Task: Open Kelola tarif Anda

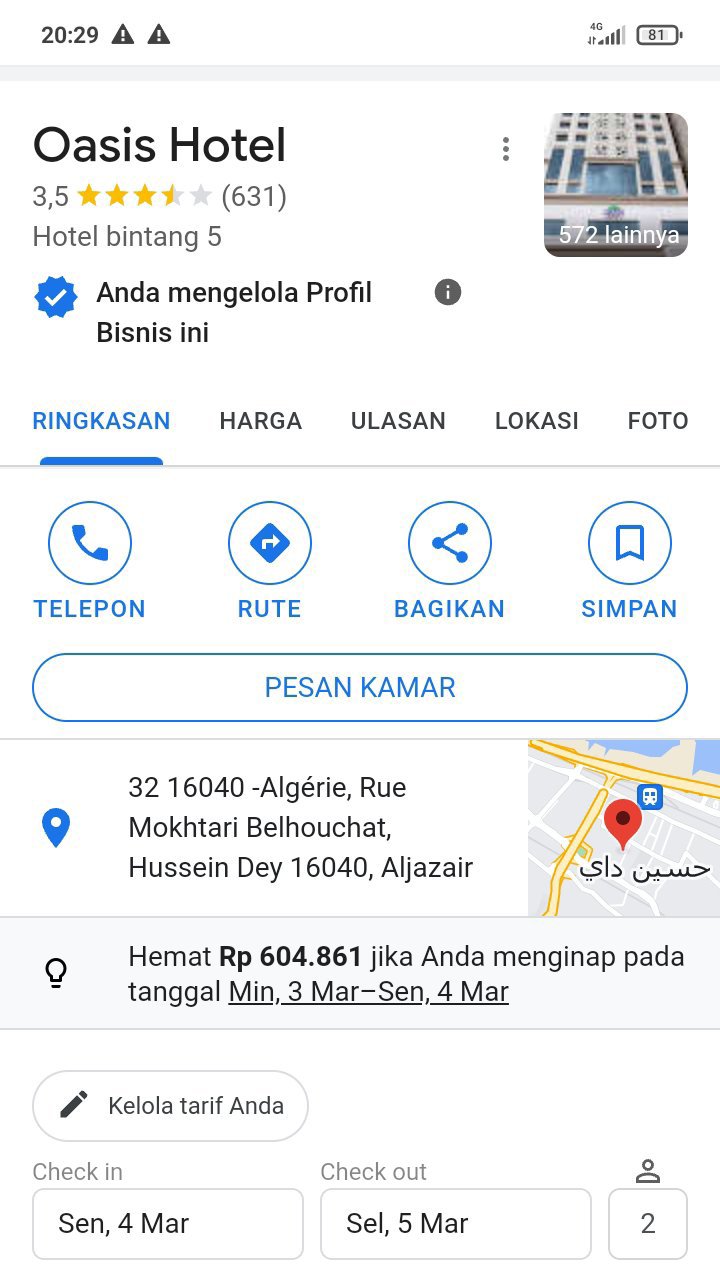Action: pyautogui.click(x=170, y=1106)
